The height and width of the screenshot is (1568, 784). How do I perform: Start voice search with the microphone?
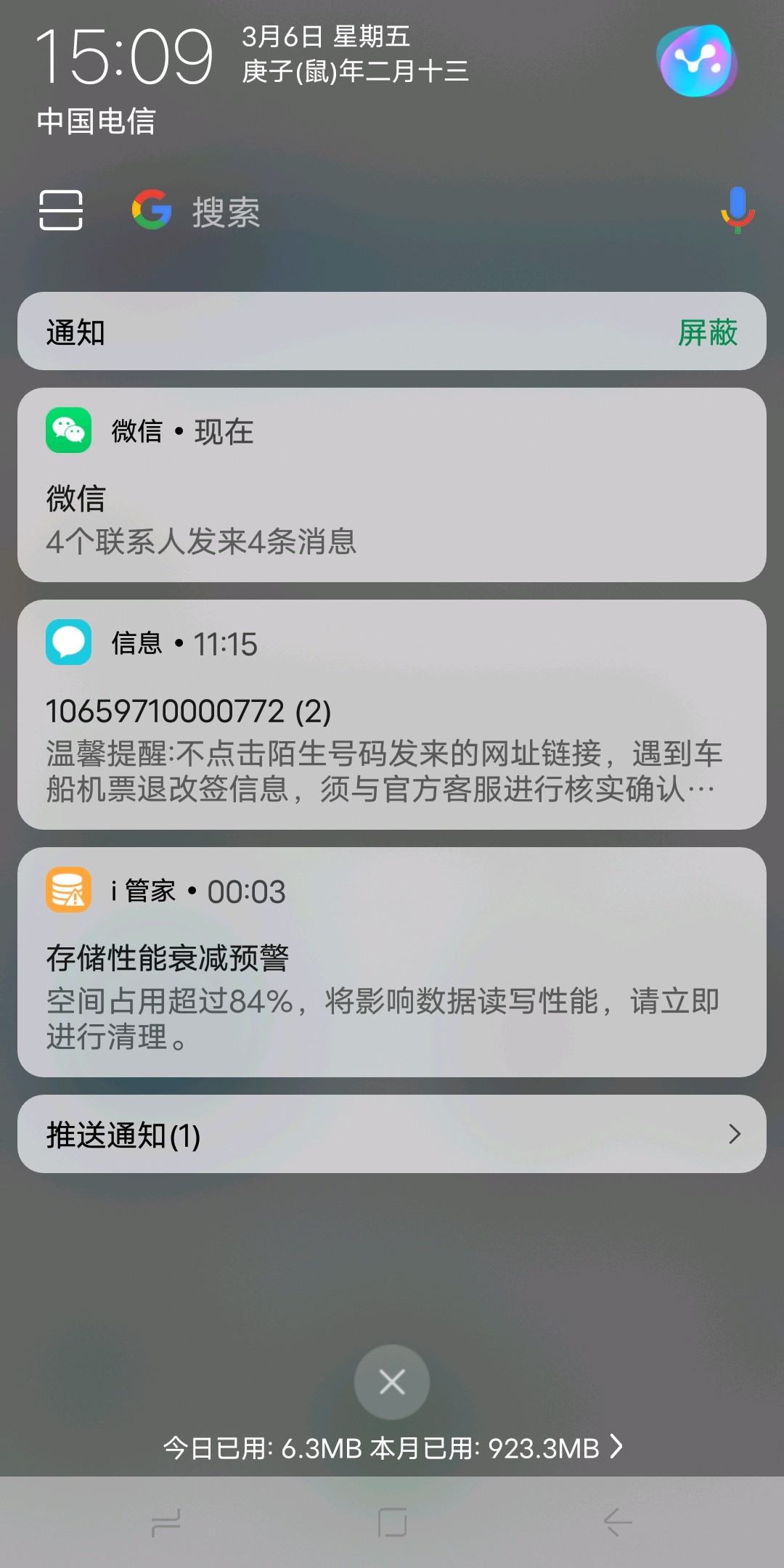pos(737,211)
